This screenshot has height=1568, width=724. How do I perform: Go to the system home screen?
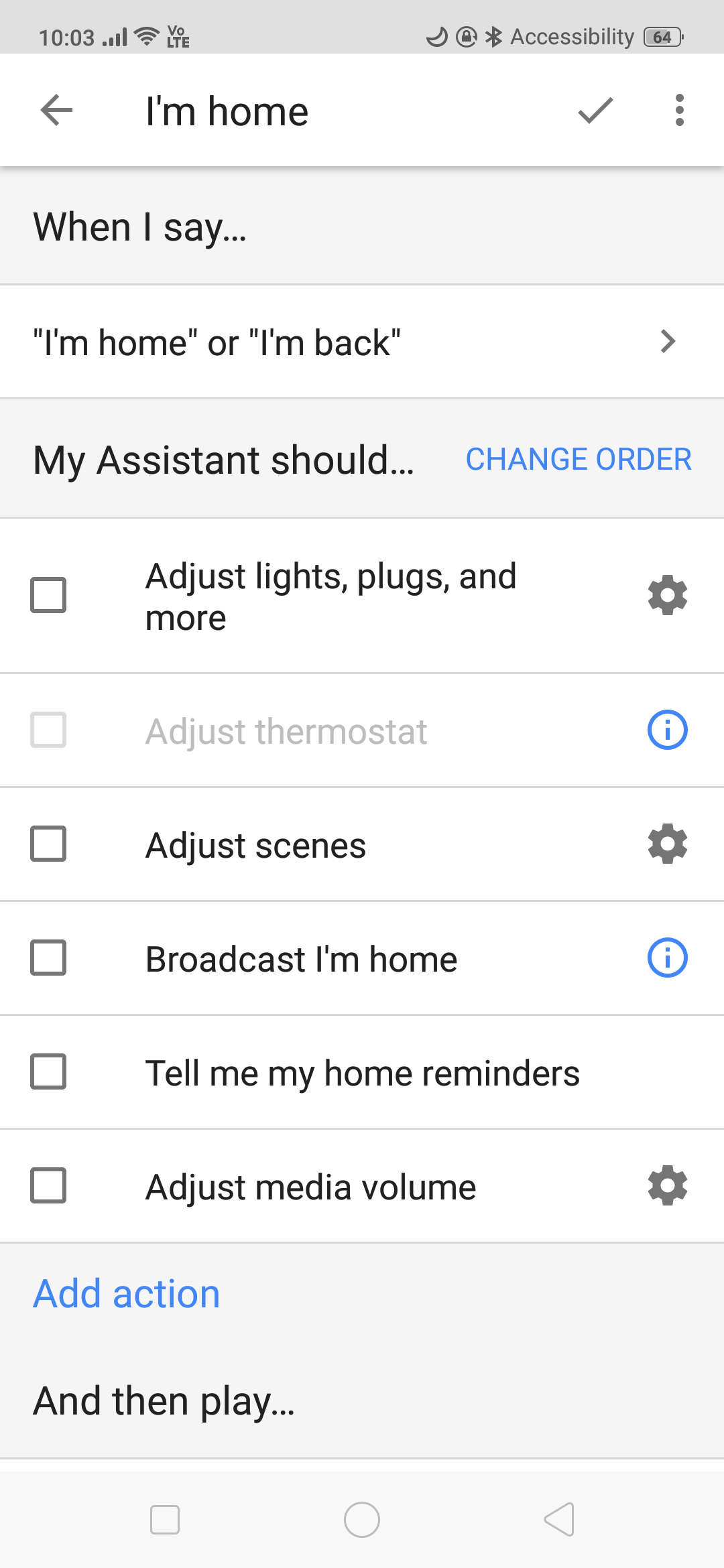pos(362,1520)
